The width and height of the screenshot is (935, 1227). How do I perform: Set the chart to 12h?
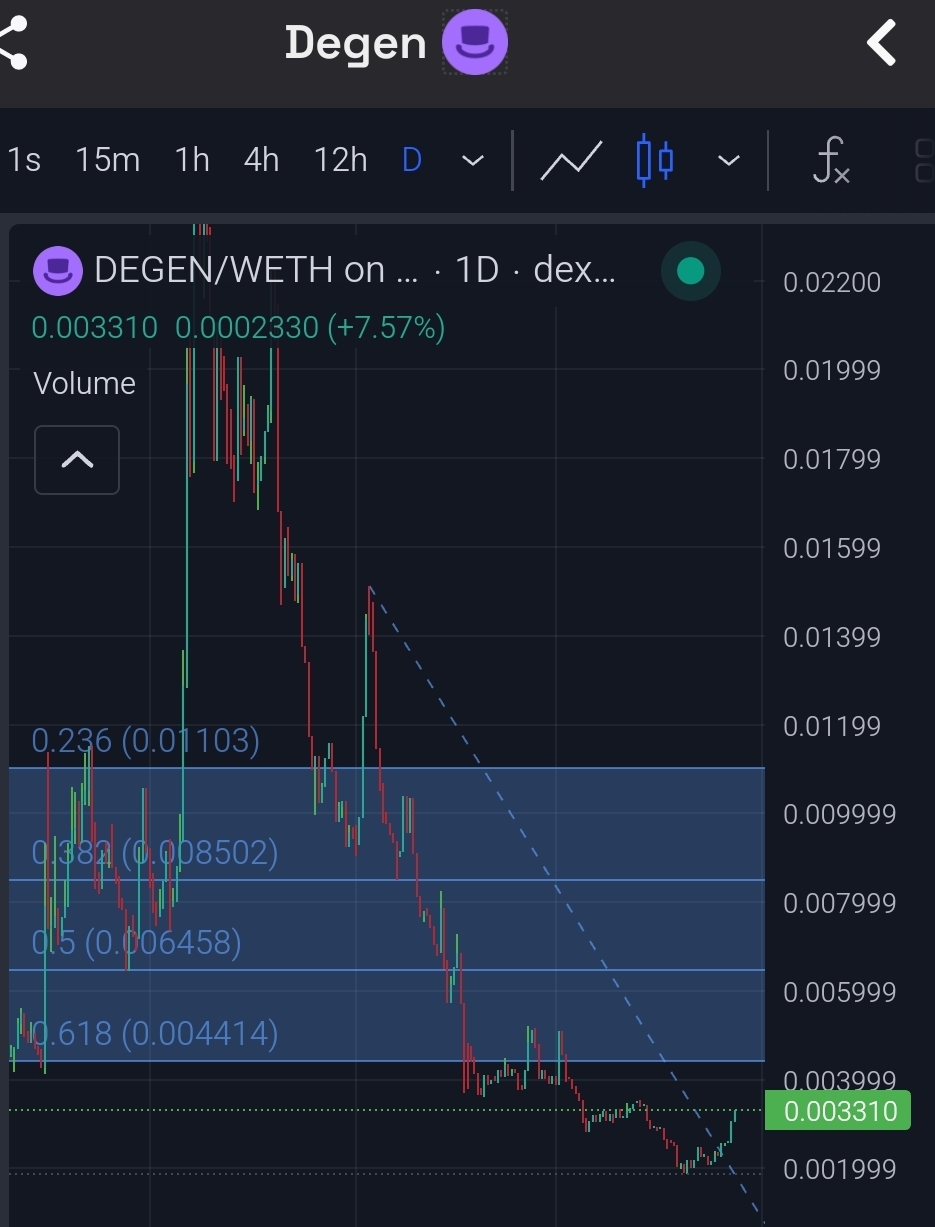click(340, 160)
